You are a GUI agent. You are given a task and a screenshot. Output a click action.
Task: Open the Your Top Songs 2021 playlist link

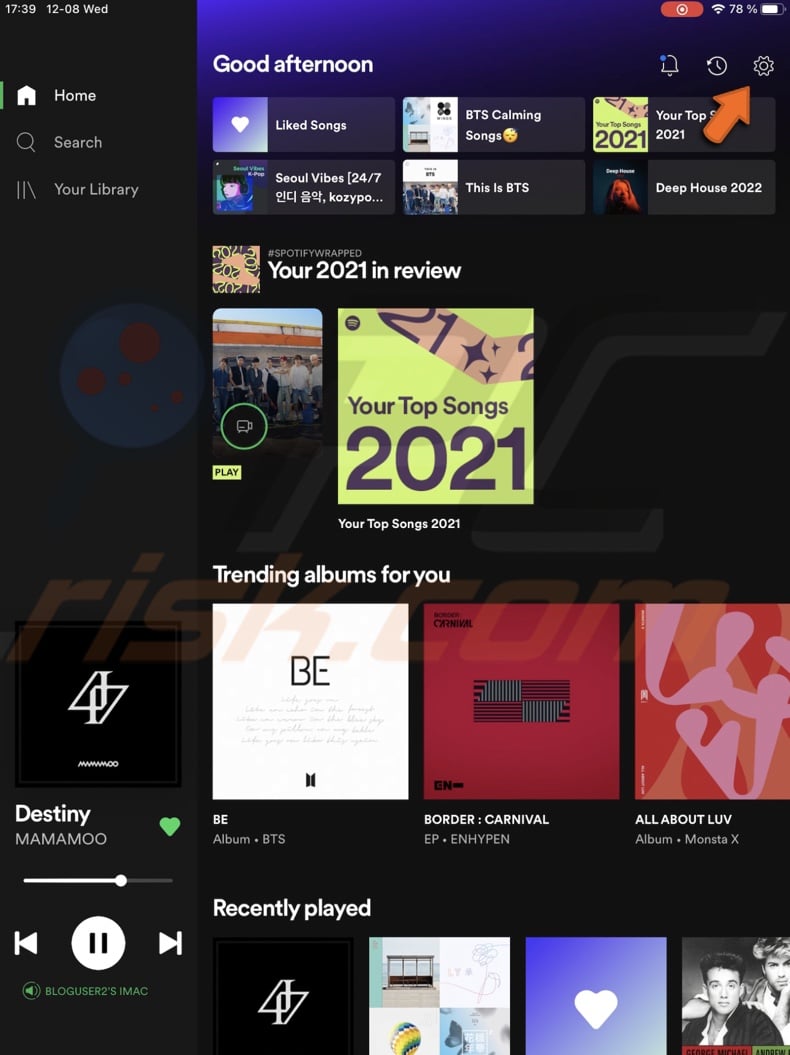click(399, 523)
